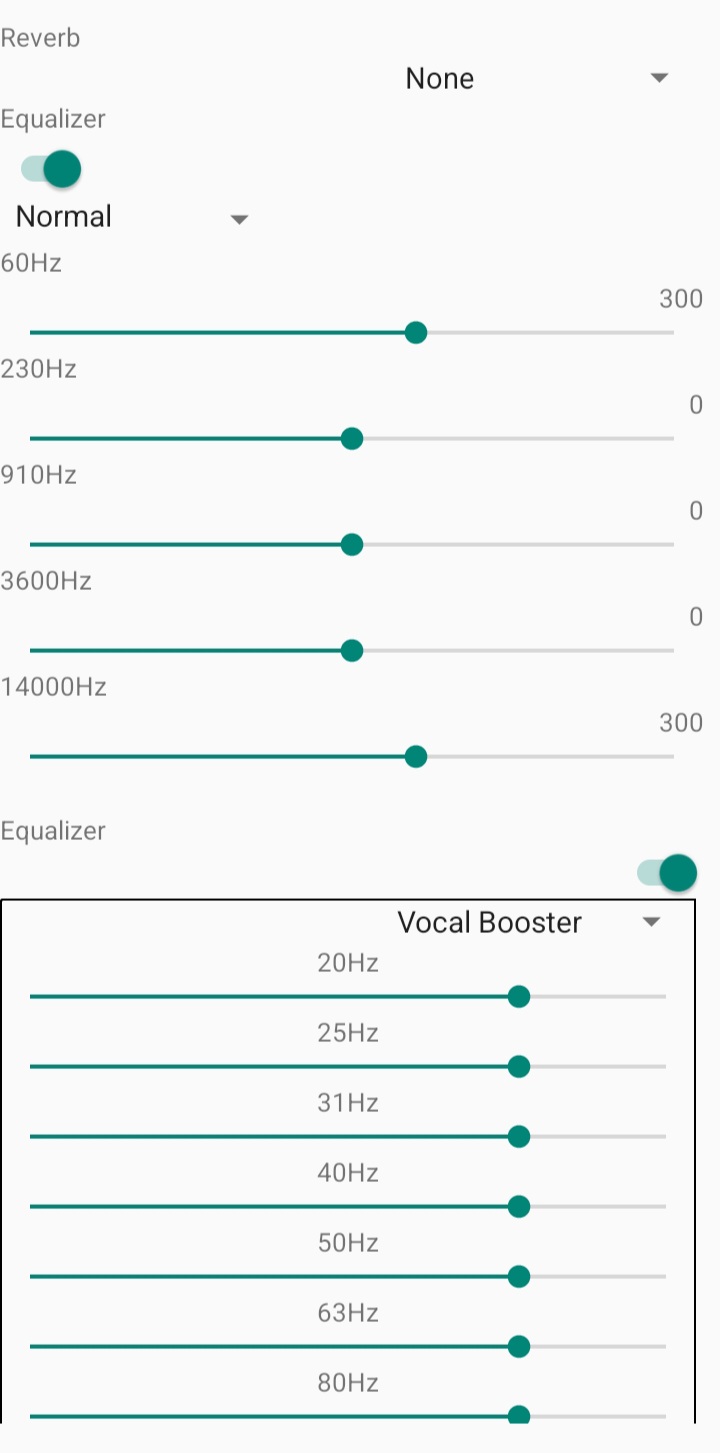Click the 50Hz band slider handle
720x1453 pixels.
[519, 1276]
